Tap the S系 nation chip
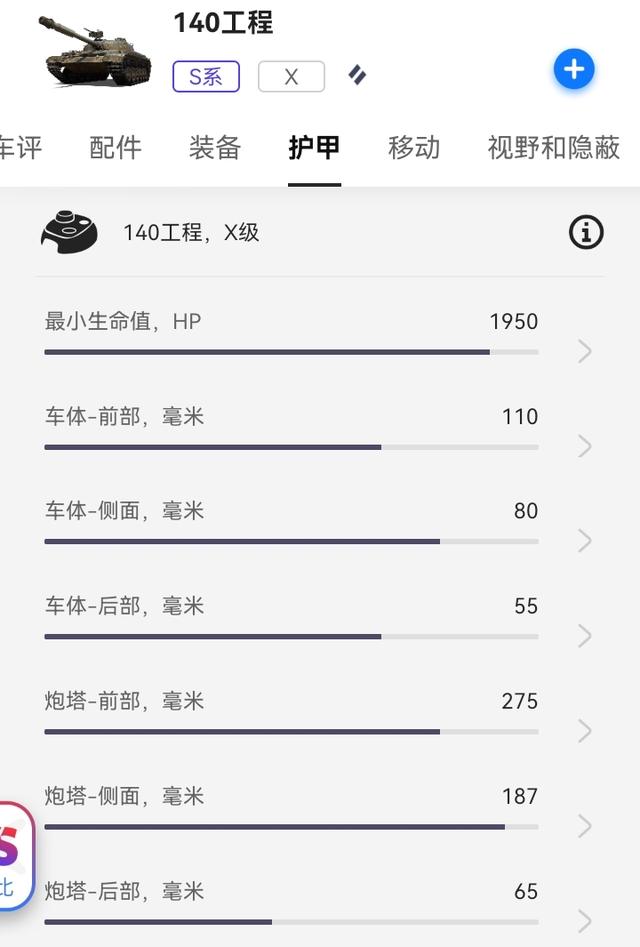 point(206,76)
